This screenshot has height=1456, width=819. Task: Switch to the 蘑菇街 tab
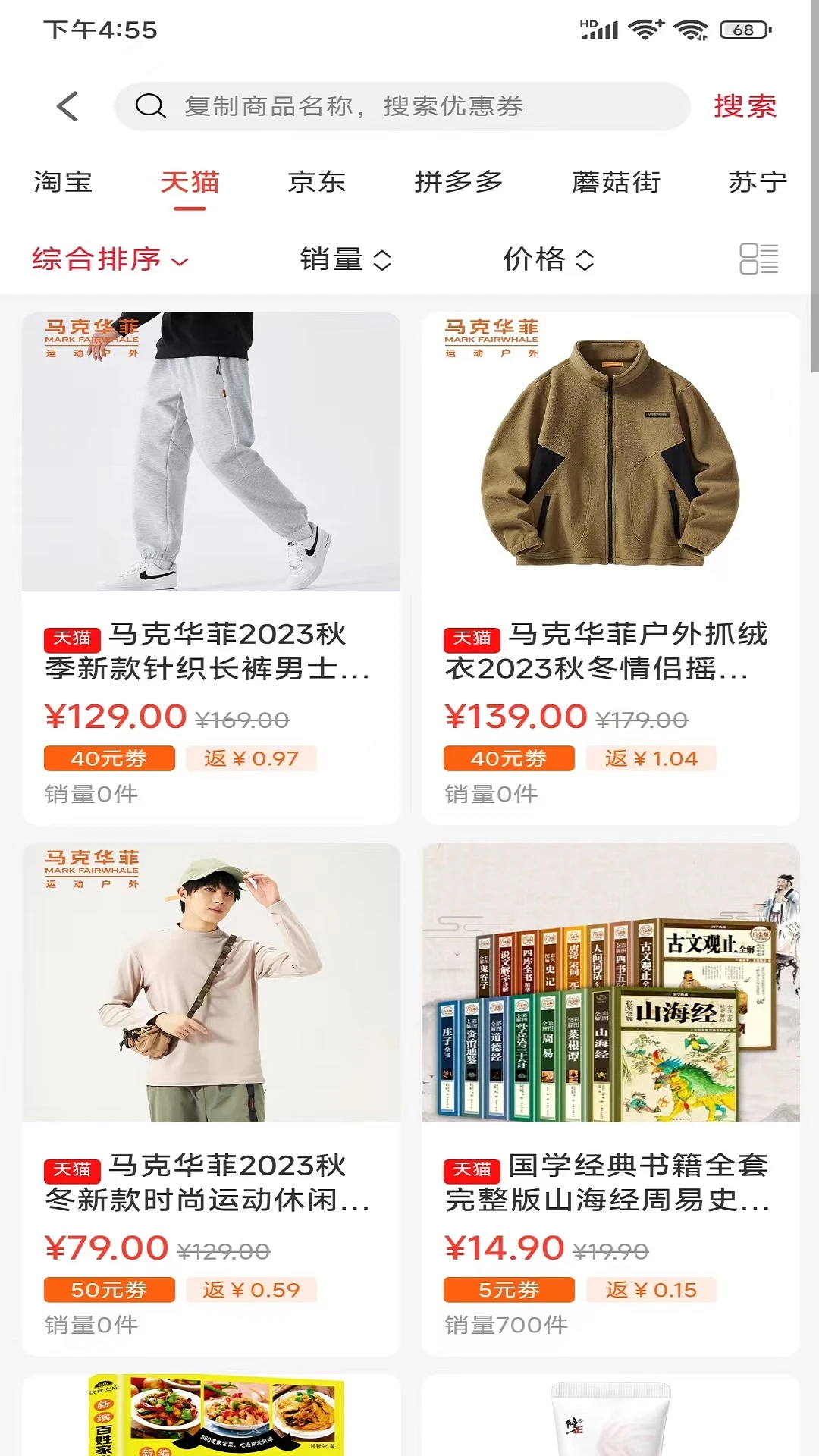[x=616, y=183]
